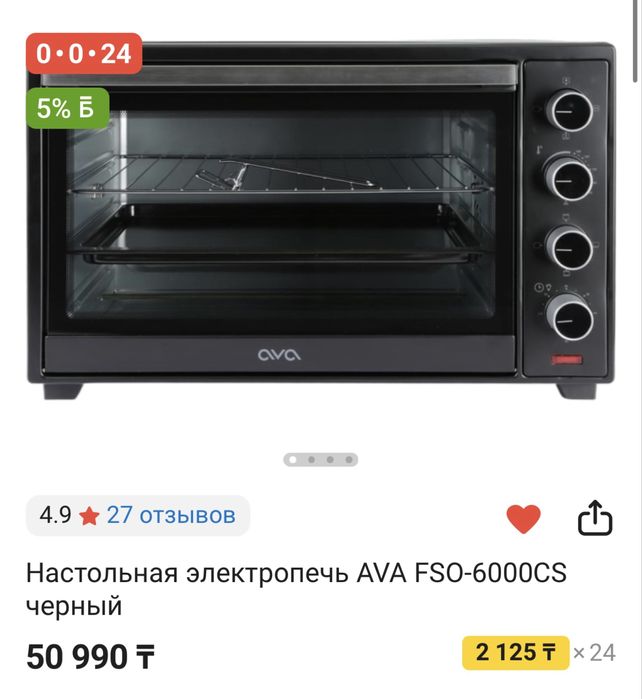The width and height of the screenshot is (642, 699).
Task: Tap the image gallery page indicator dots
Action: point(320,460)
